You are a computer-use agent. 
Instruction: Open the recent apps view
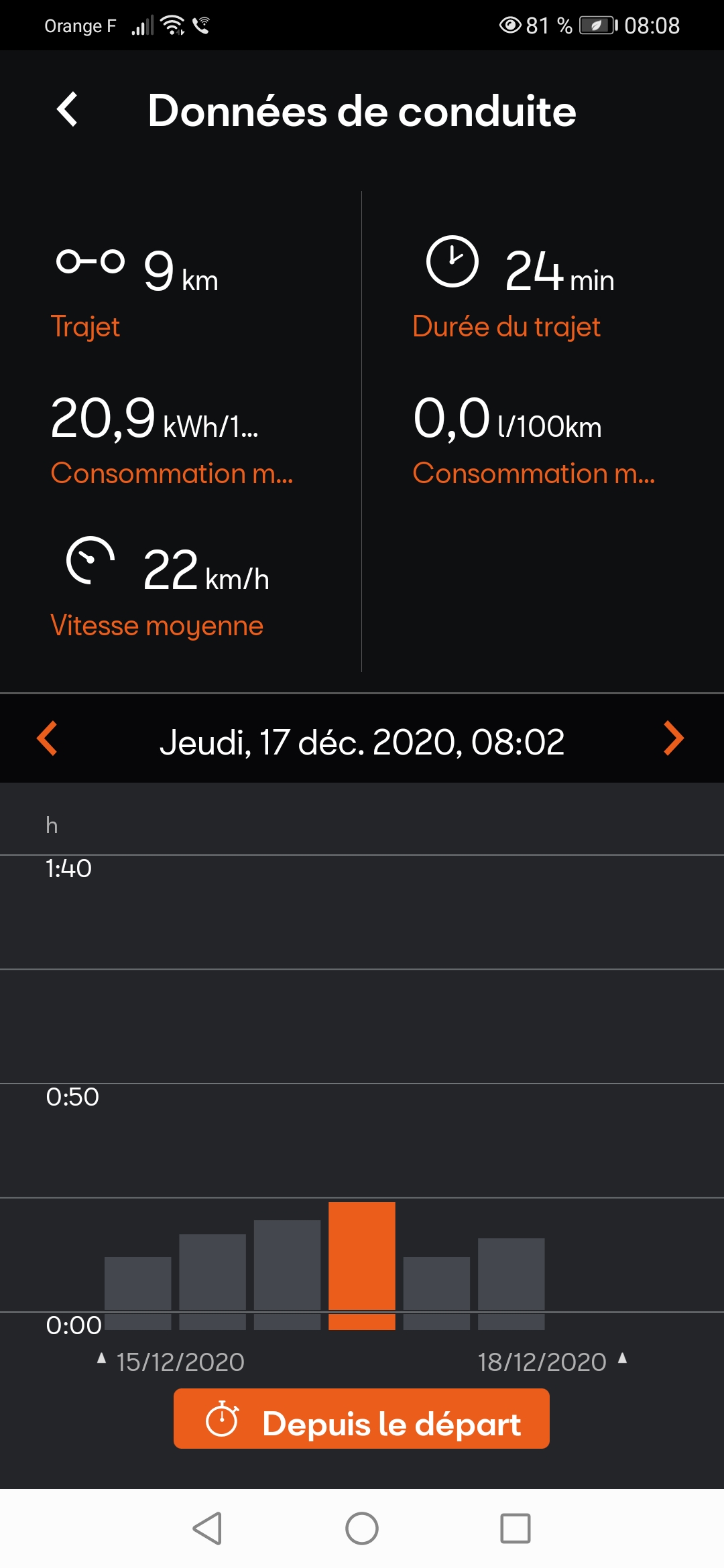point(516,1528)
